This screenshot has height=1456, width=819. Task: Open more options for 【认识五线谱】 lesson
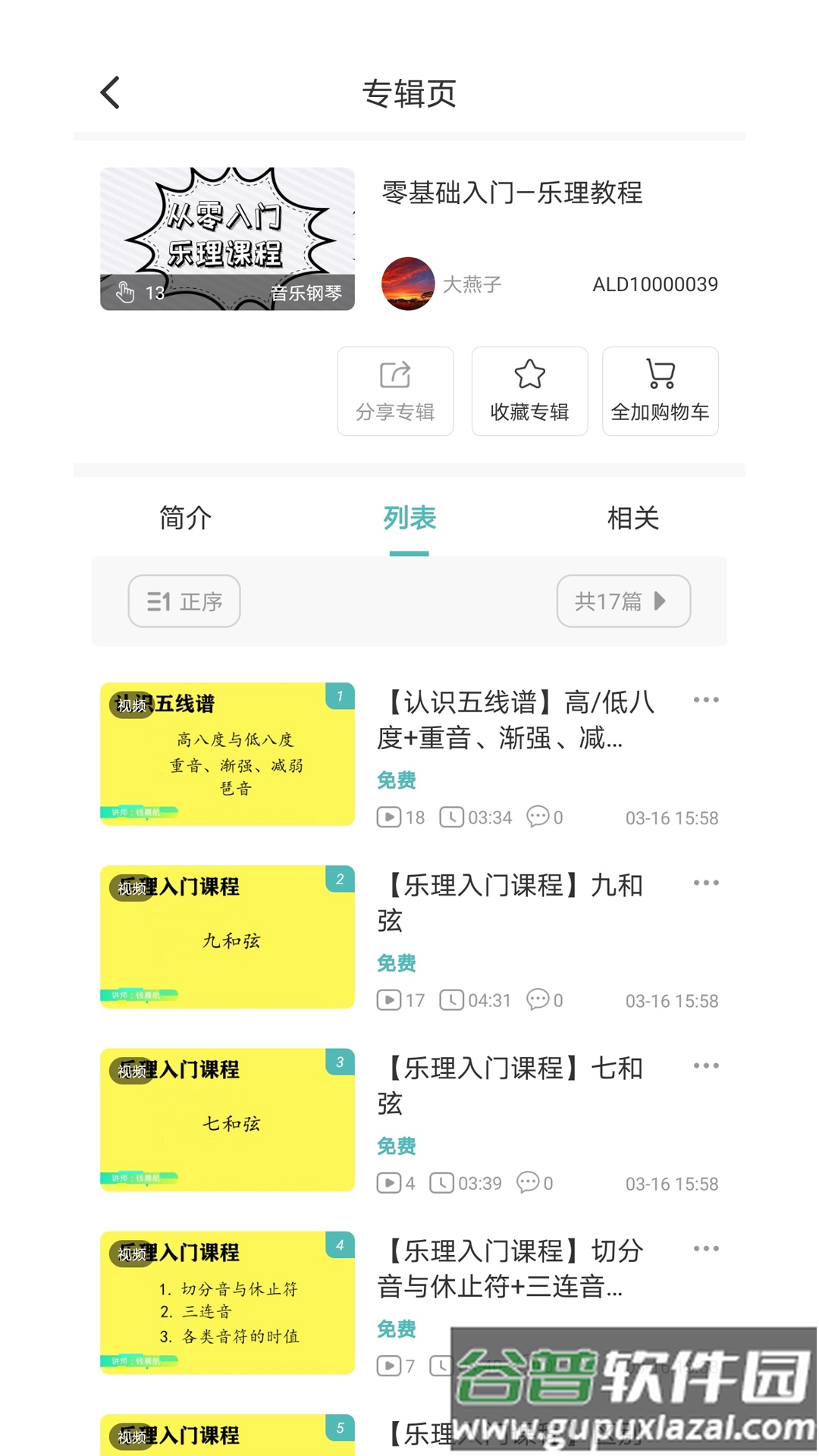point(705,700)
